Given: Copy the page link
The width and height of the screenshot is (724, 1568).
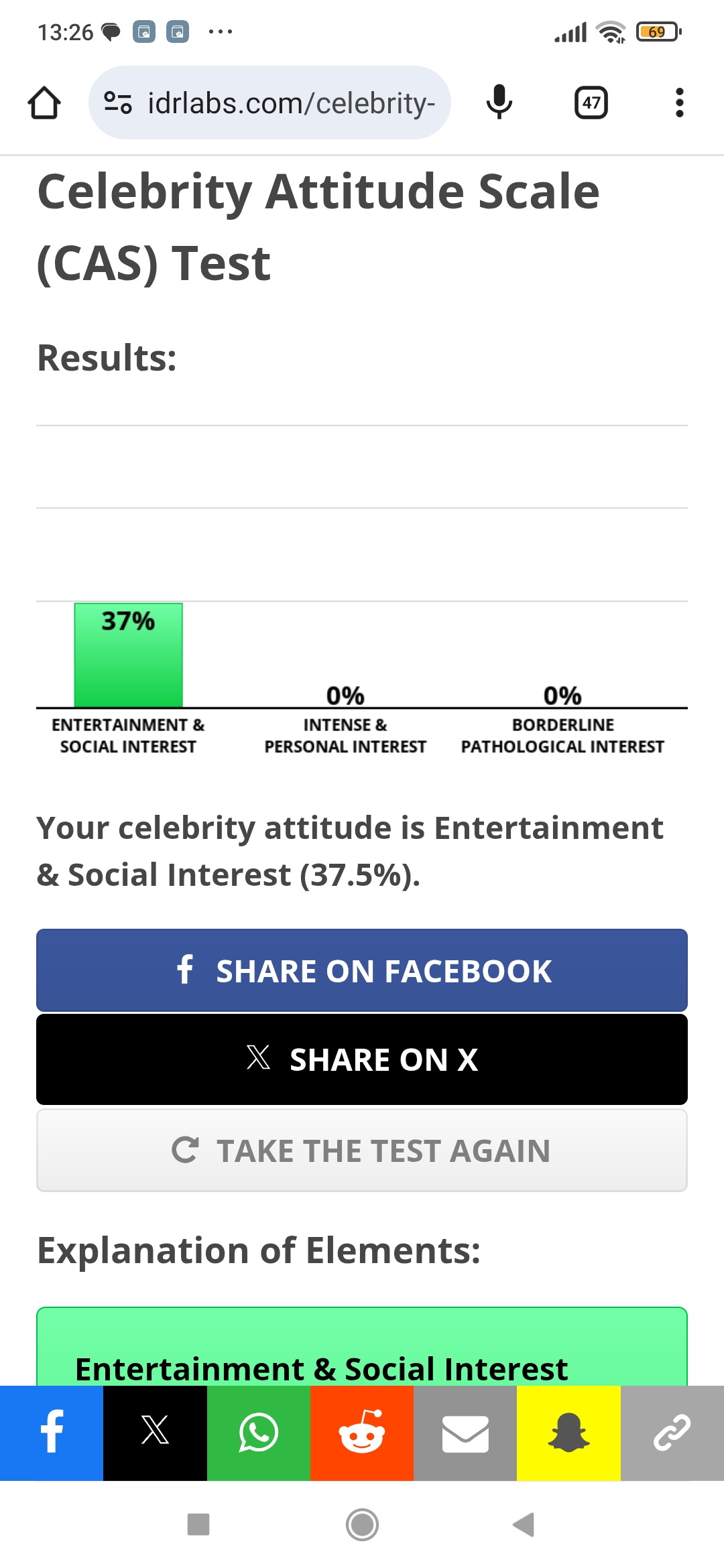Looking at the screenshot, I should 672,1433.
